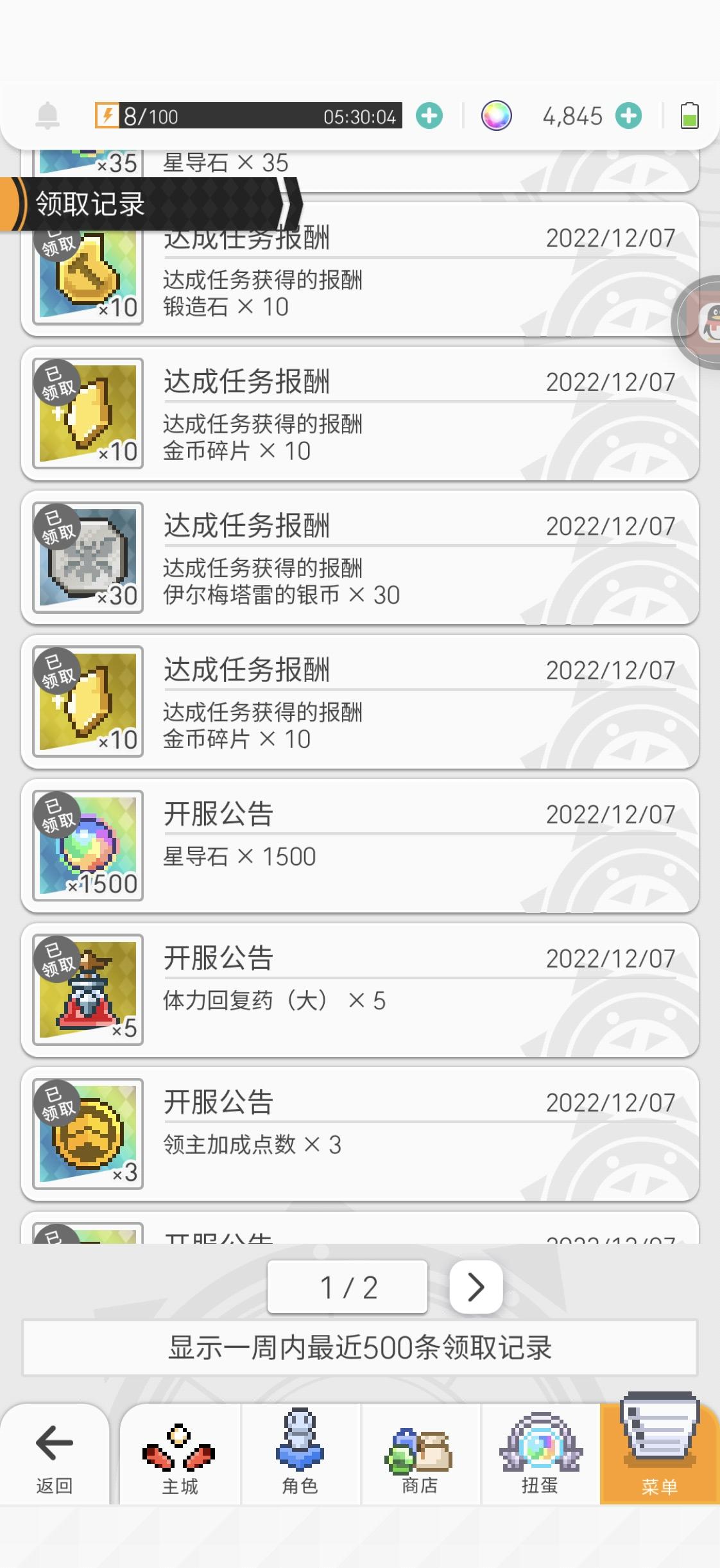The height and width of the screenshot is (1568, 720).
Task: Tap the 扭蛋 (gacha) icon
Action: tap(539, 1464)
